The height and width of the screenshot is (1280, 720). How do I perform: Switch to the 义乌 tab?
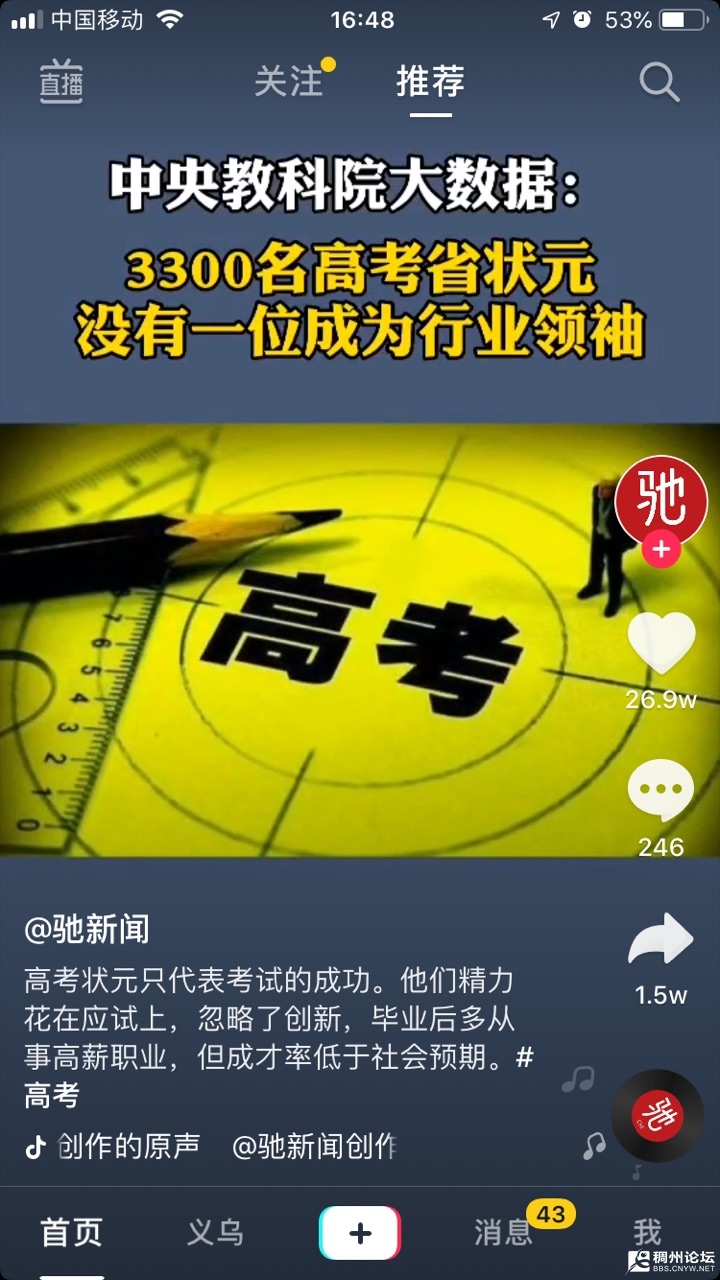215,1232
